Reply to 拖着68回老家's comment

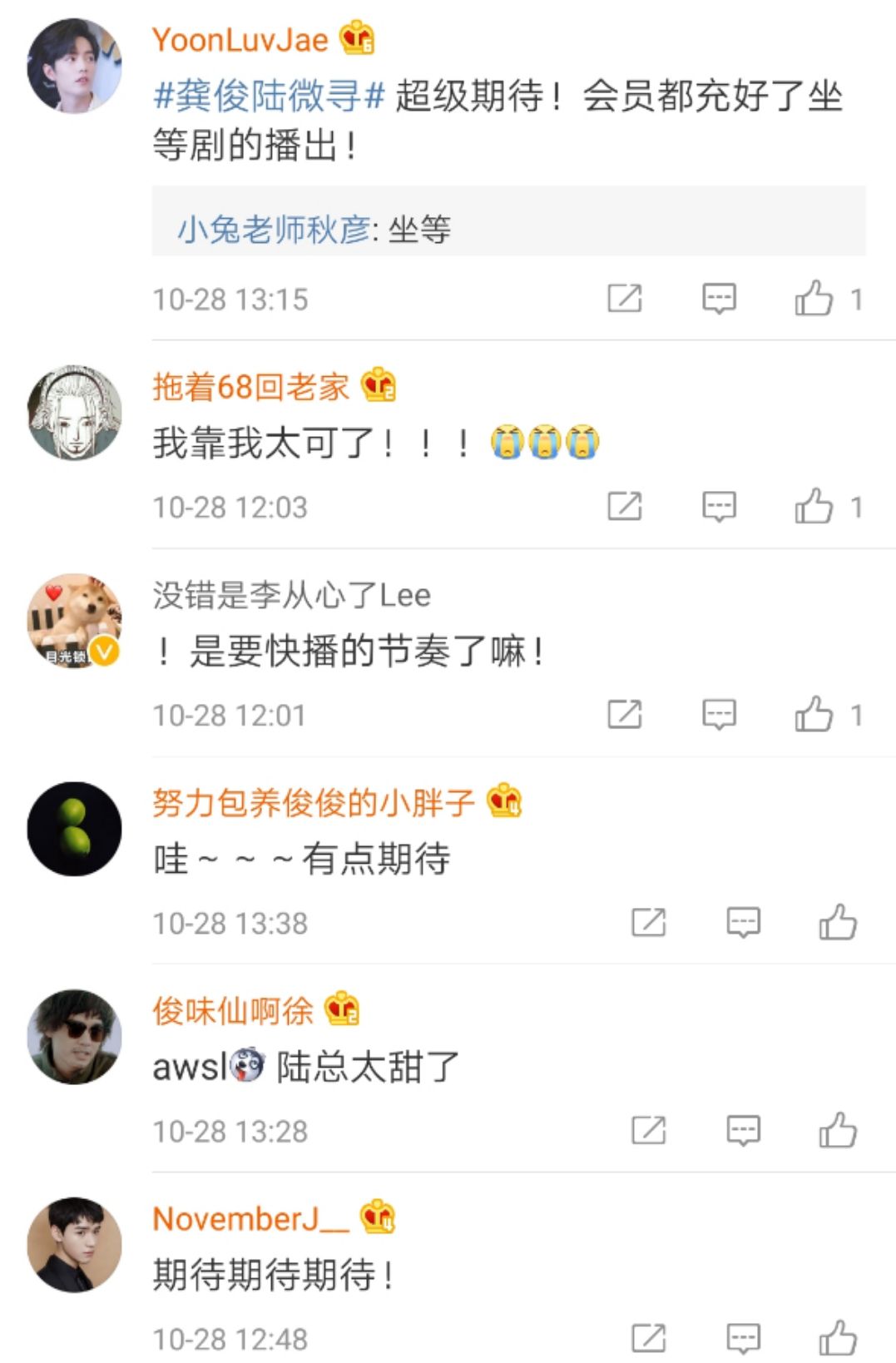click(719, 506)
